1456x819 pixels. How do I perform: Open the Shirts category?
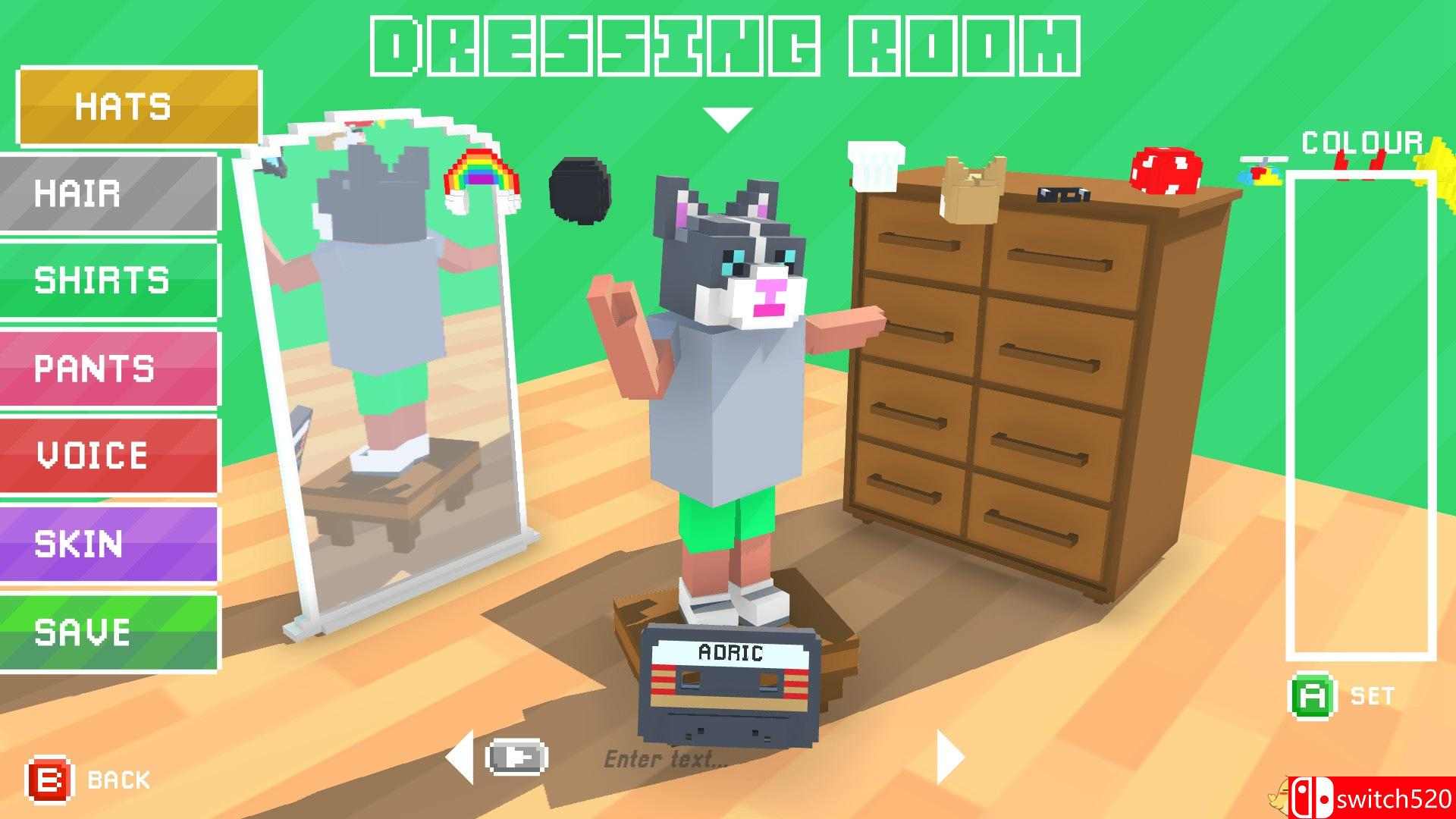click(x=109, y=281)
